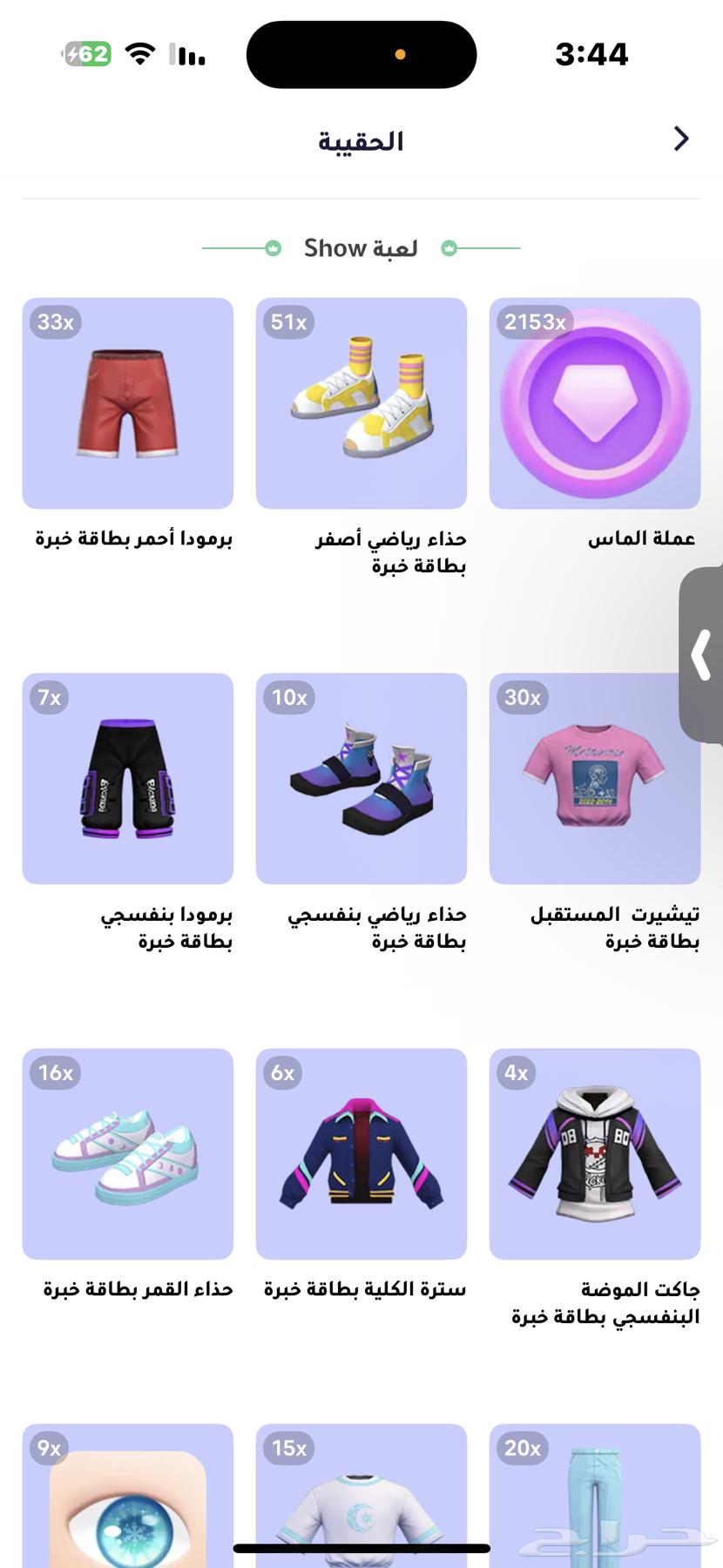The image size is (723, 1568).
Task: Open the blue eye item in the bottom row
Action: pyautogui.click(x=127, y=1507)
